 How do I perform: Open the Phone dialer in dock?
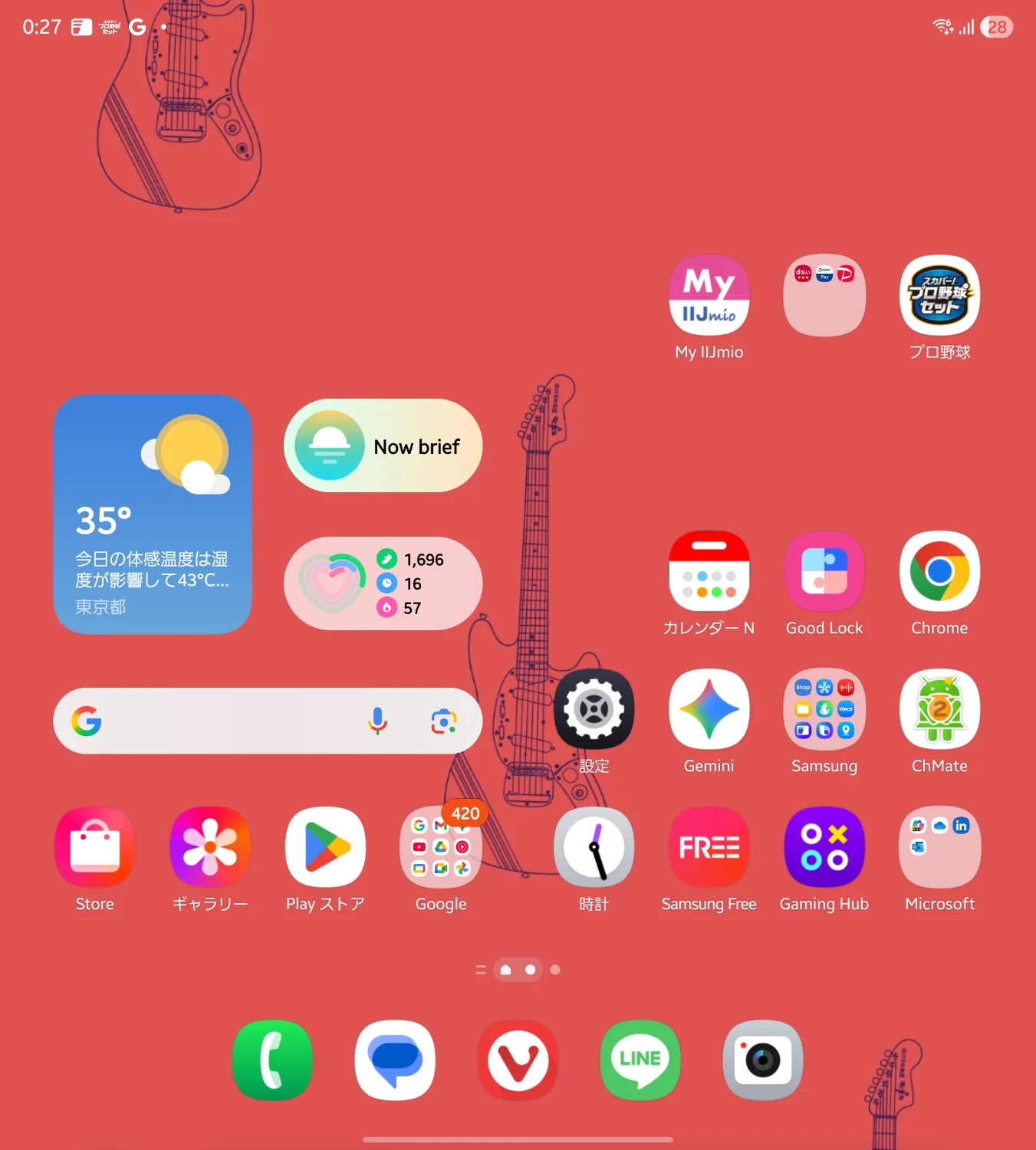[x=272, y=1060]
